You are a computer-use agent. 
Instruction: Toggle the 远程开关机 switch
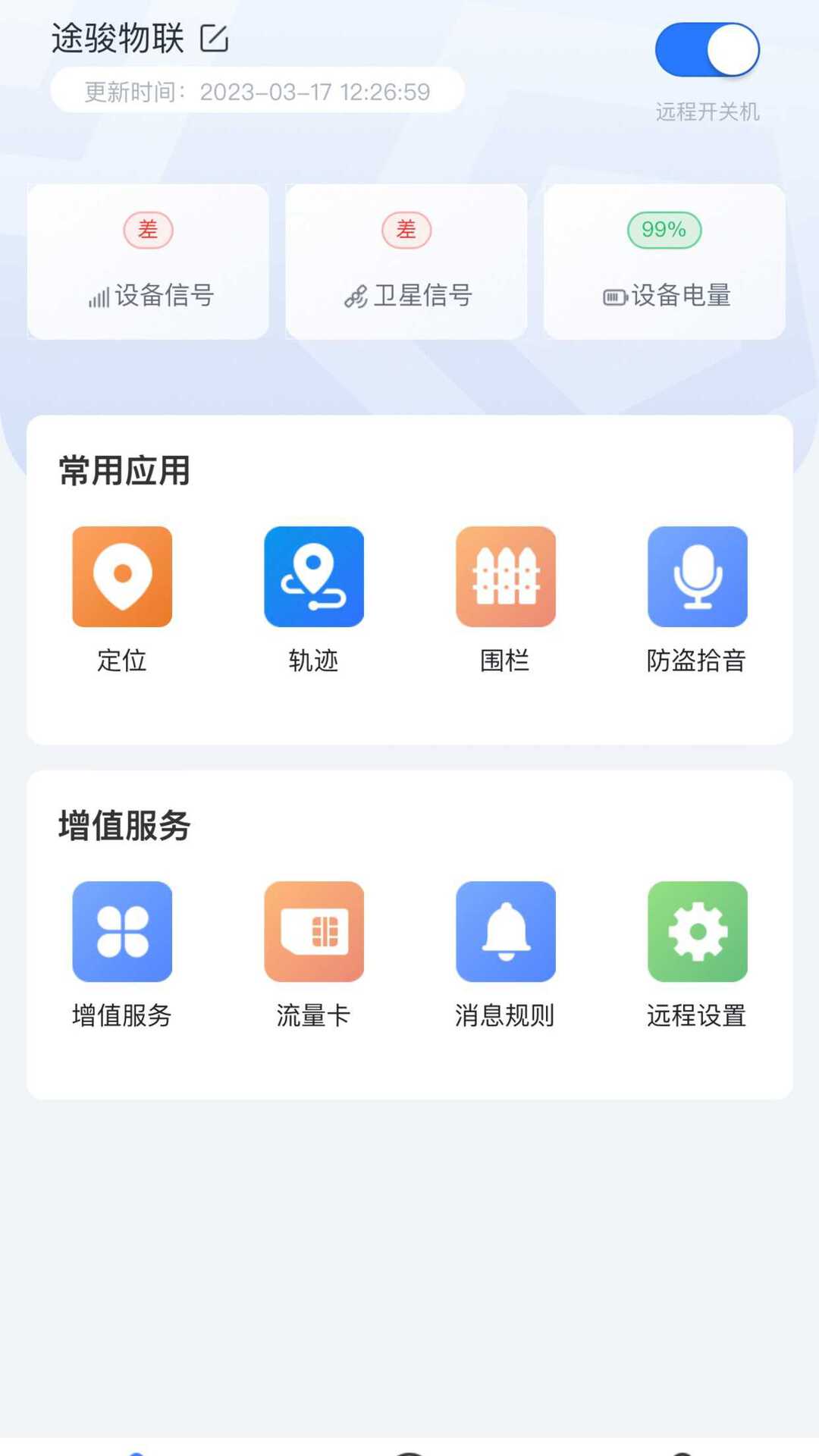pyautogui.click(x=707, y=50)
